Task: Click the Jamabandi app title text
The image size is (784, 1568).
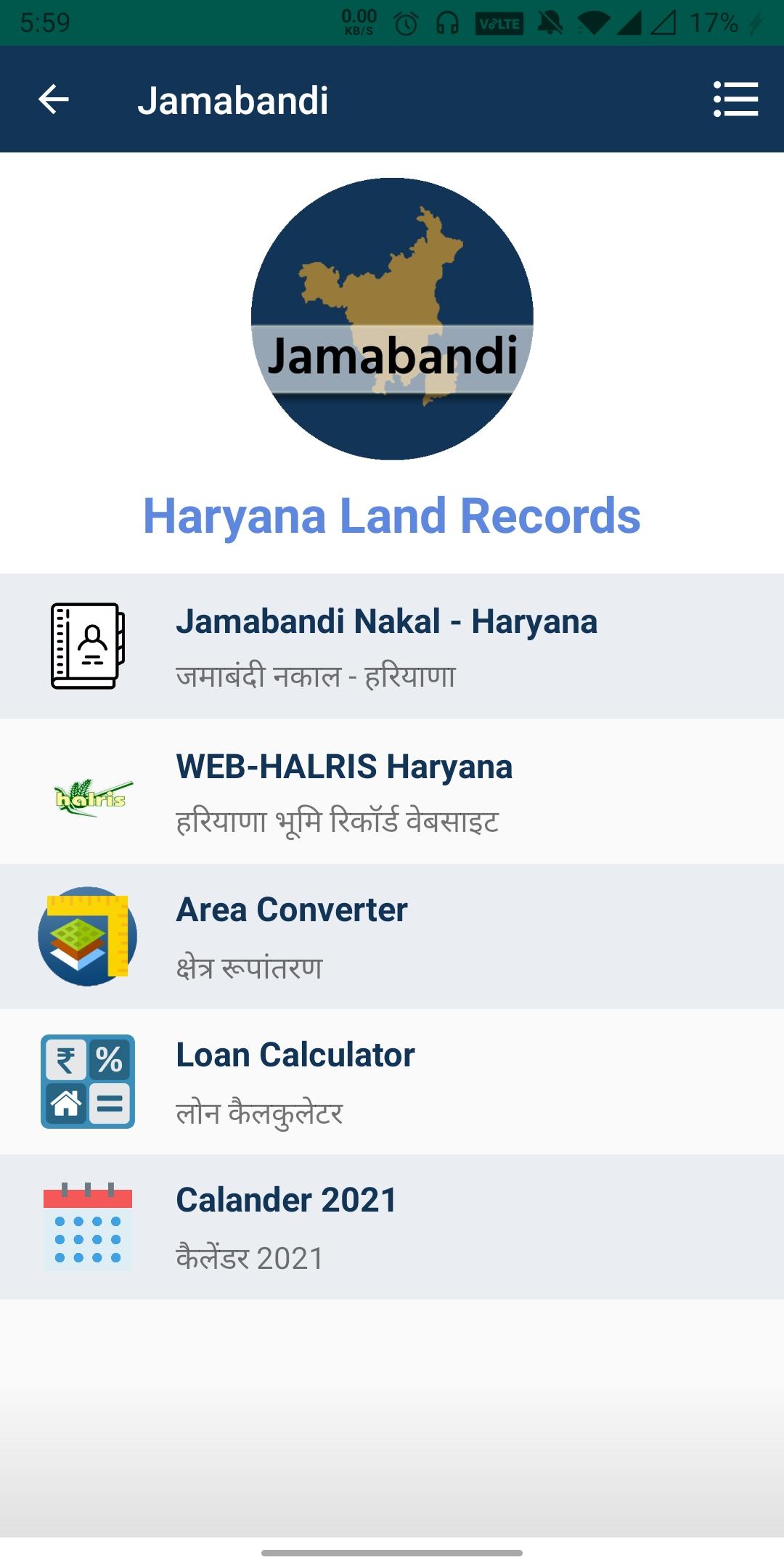Action: (234, 101)
